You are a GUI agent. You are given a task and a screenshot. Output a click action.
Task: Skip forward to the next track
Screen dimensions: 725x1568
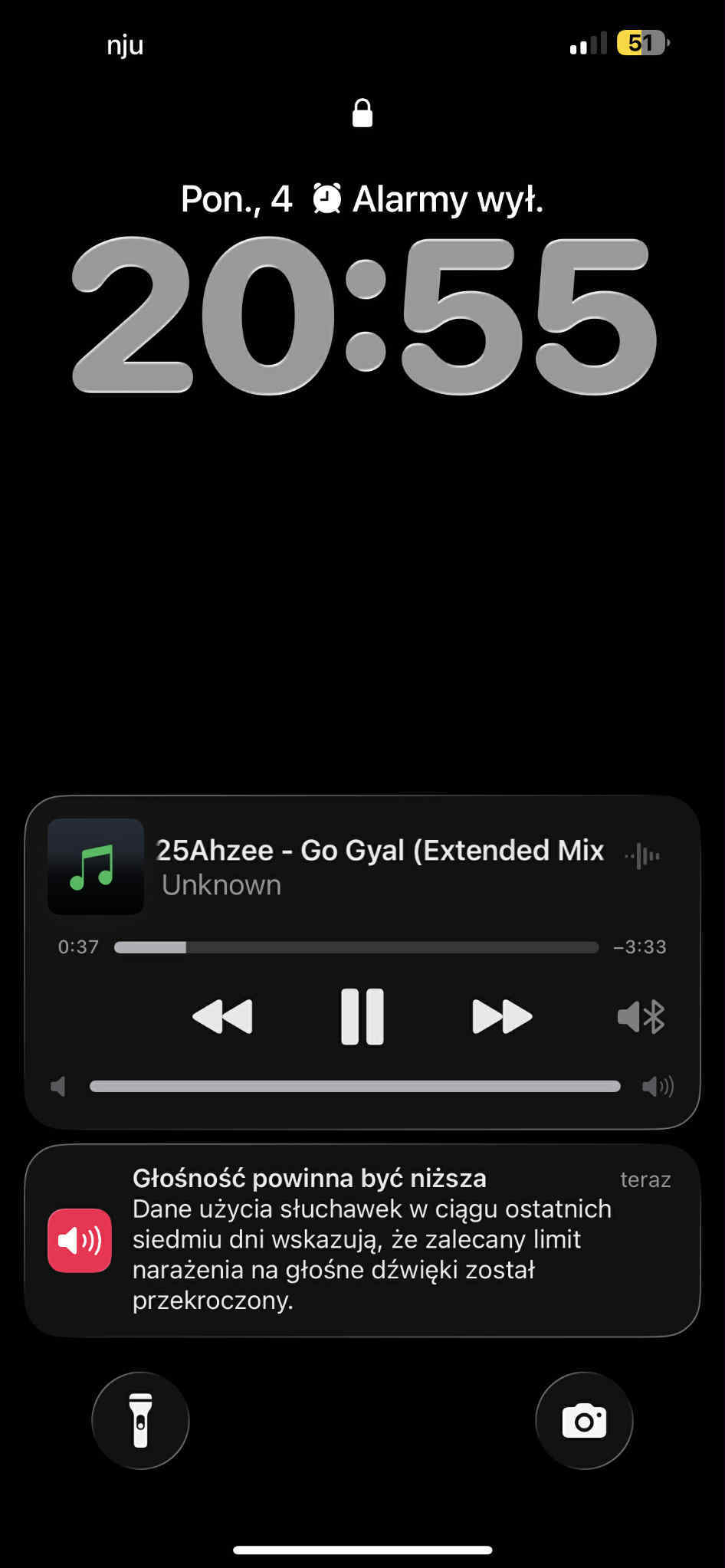(x=502, y=1017)
